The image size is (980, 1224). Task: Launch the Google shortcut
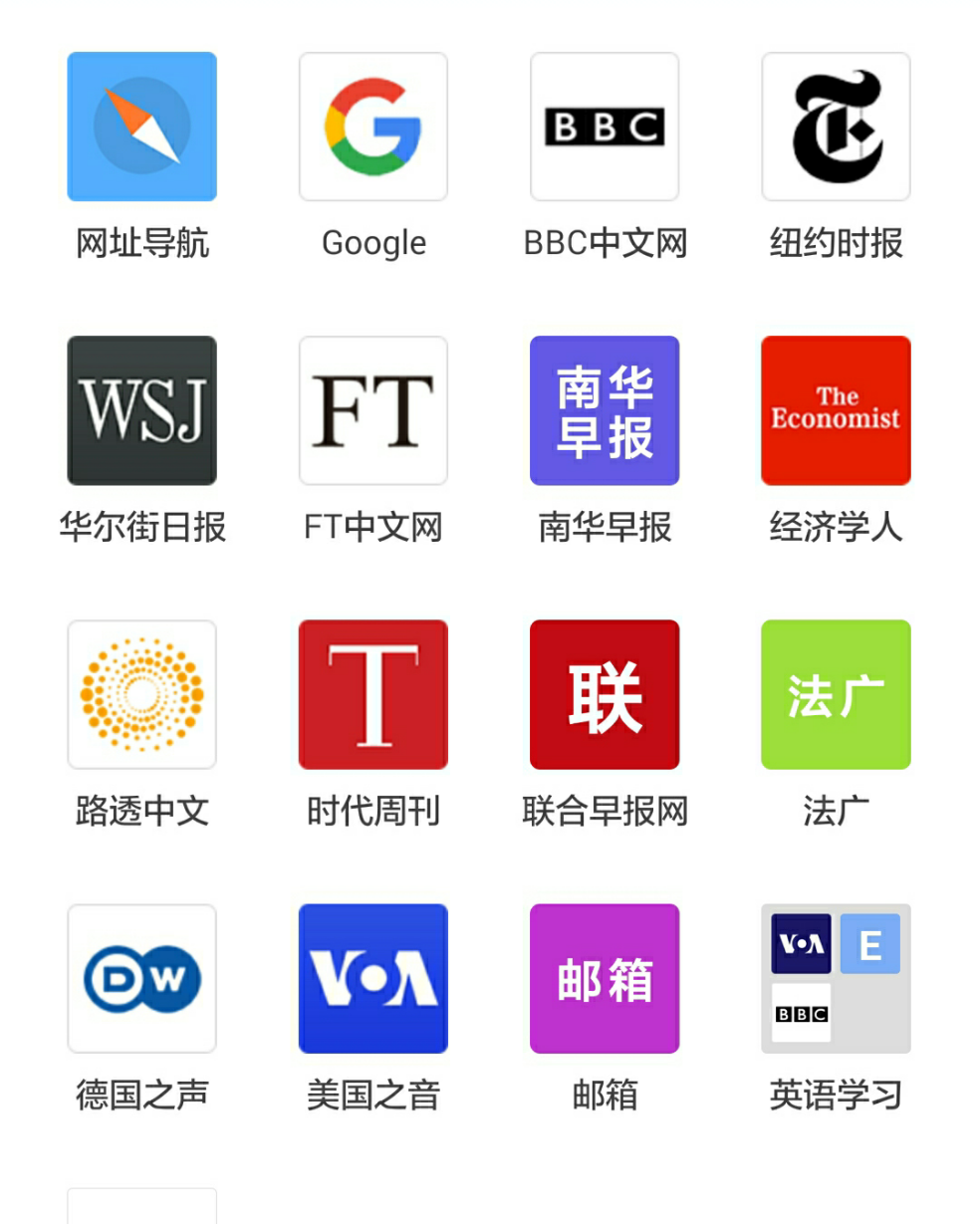(x=373, y=126)
